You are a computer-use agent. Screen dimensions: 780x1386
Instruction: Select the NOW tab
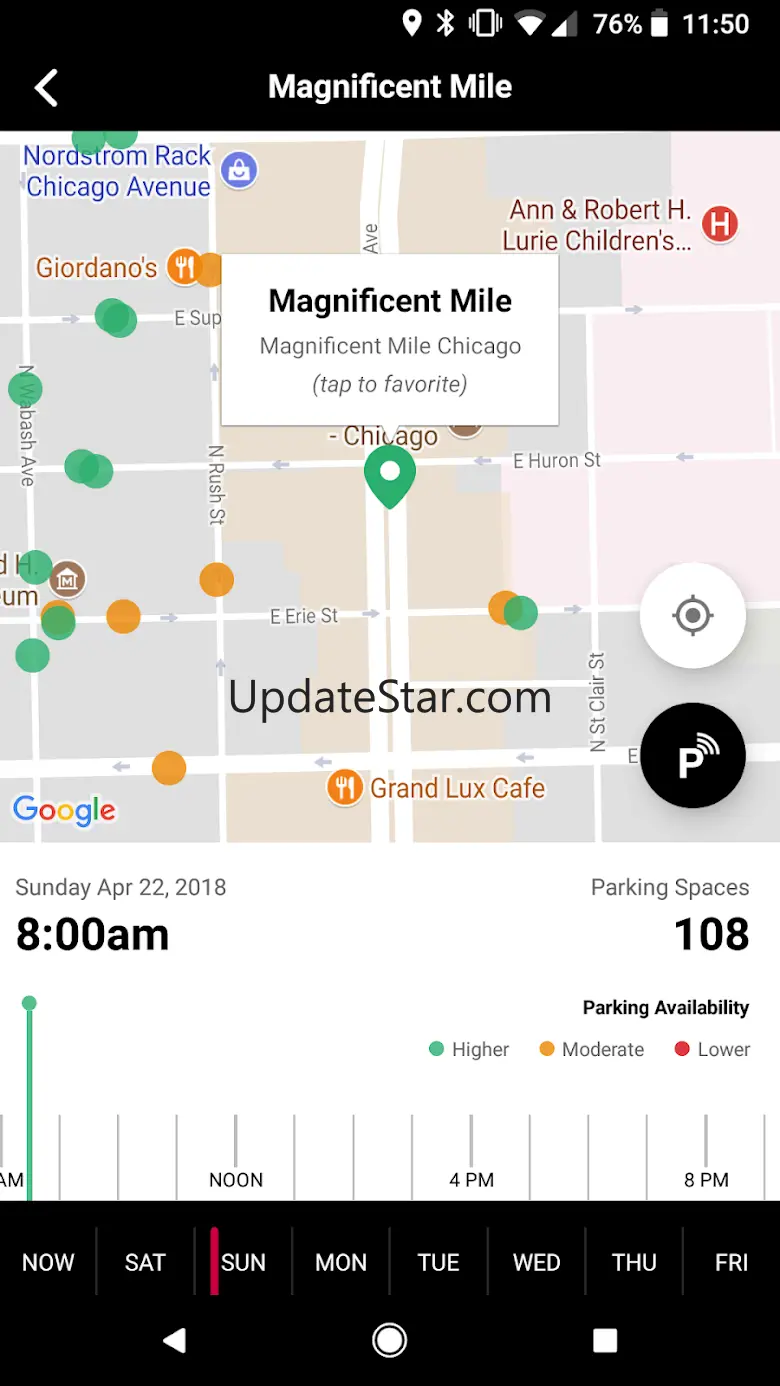pyautogui.click(x=48, y=1262)
